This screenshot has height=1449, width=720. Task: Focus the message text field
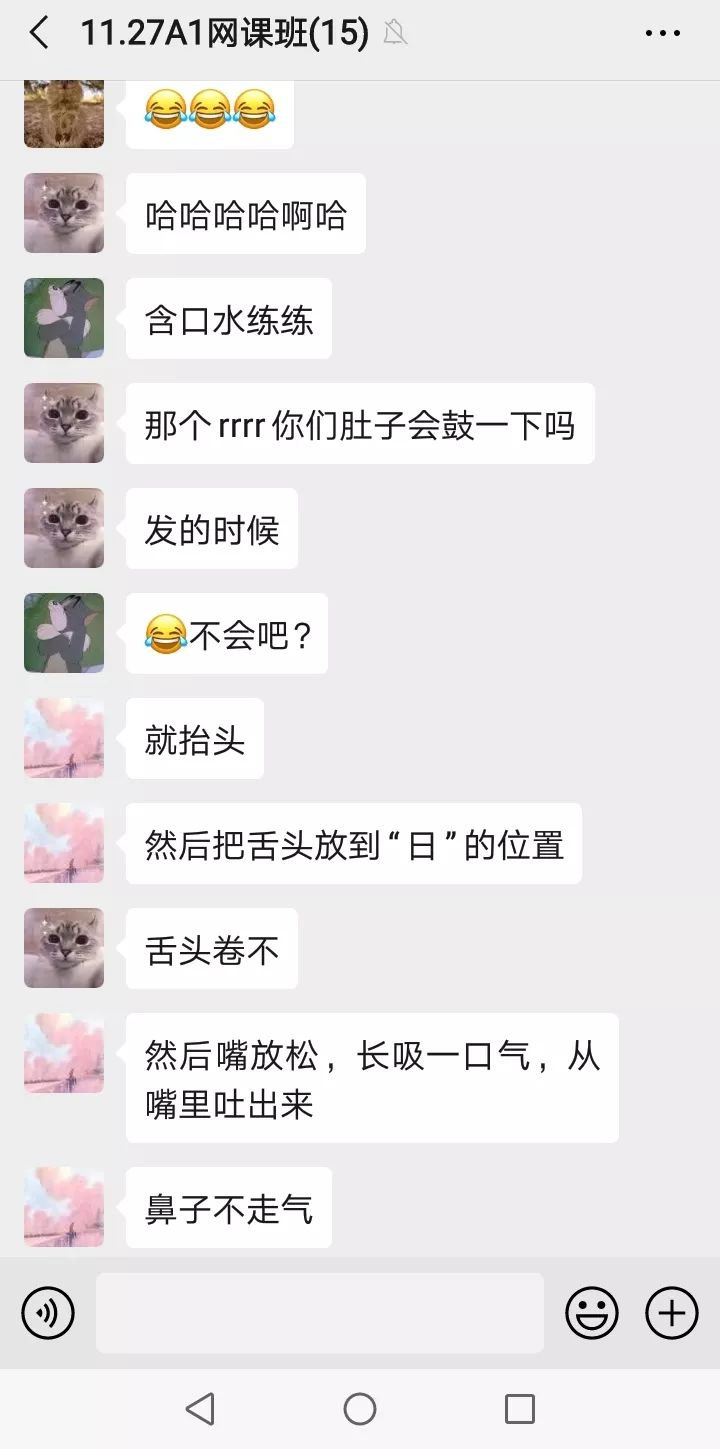(x=320, y=1312)
